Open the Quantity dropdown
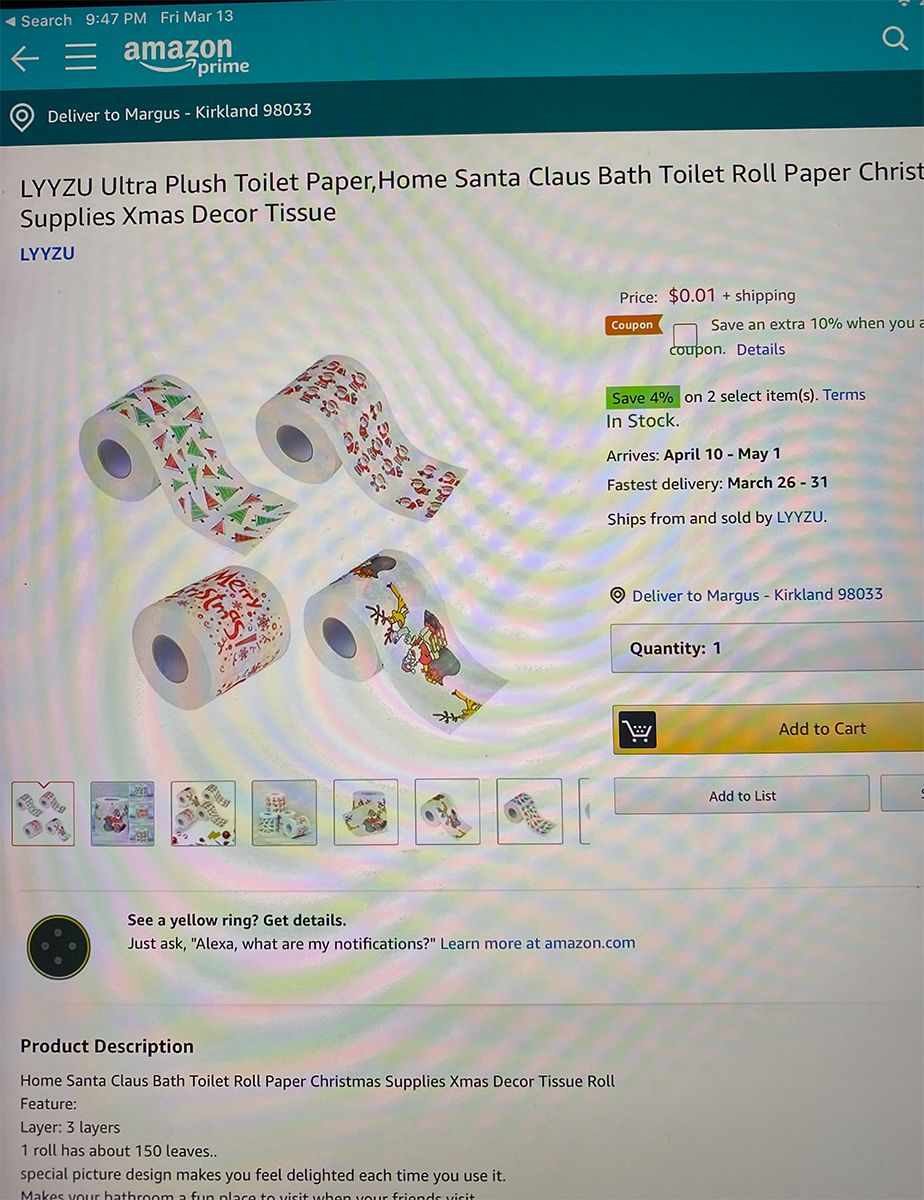Viewport: 924px width, 1200px height. click(x=767, y=648)
